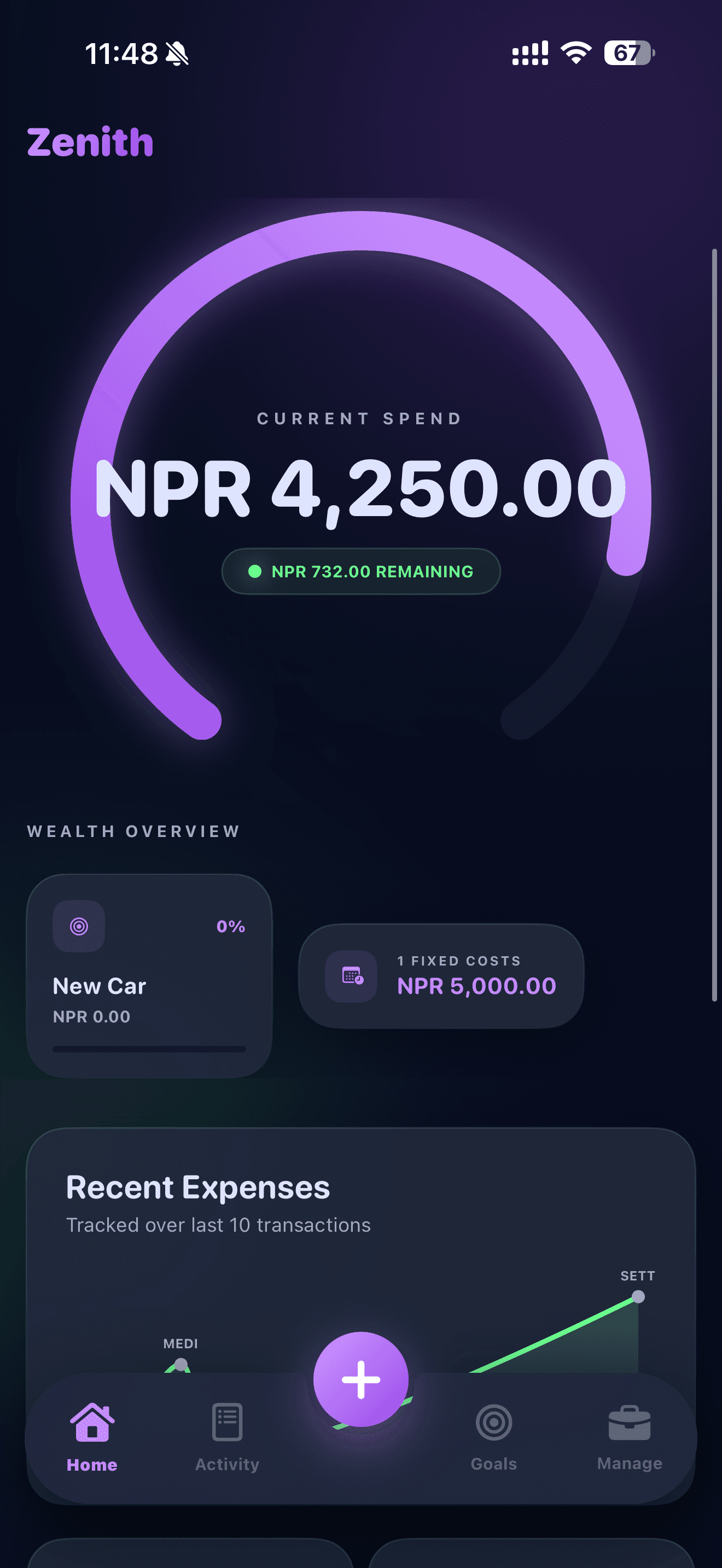View the 1 Fixed Costs card
The width and height of the screenshot is (722, 1568).
(441, 976)
